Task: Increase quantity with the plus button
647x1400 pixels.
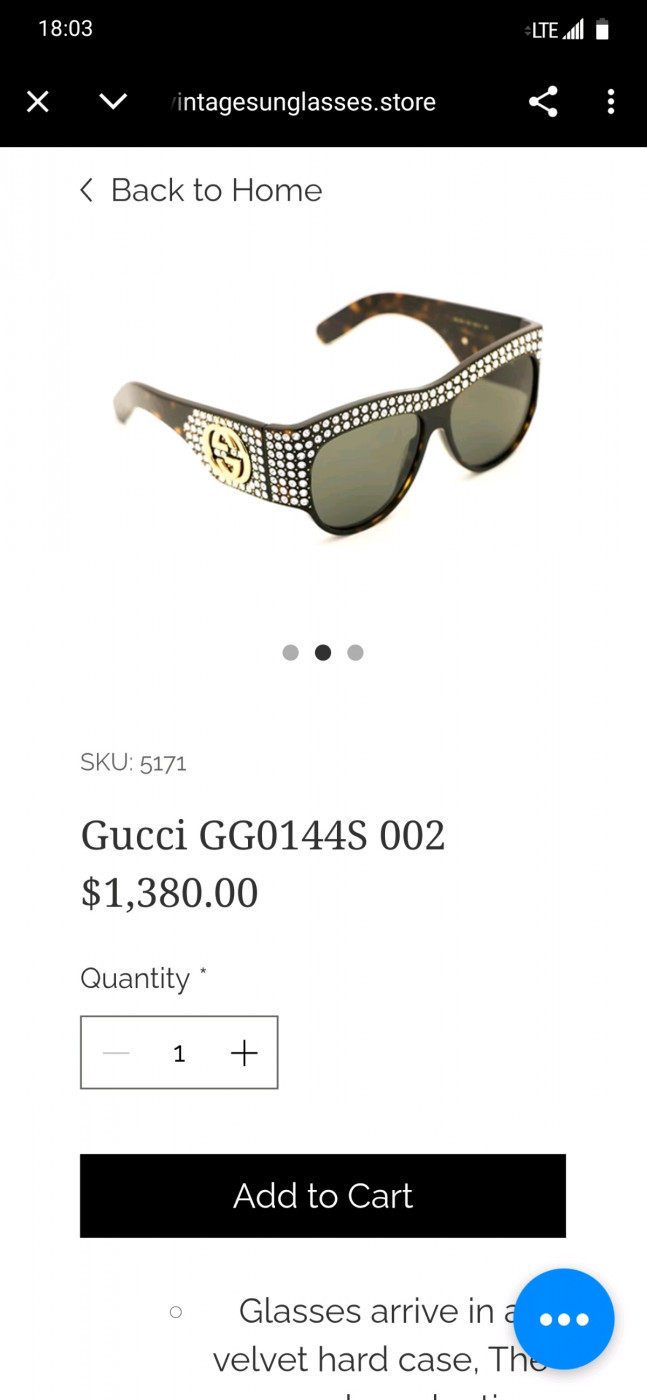Action: pyautogui.click(x=244, y=1053)
